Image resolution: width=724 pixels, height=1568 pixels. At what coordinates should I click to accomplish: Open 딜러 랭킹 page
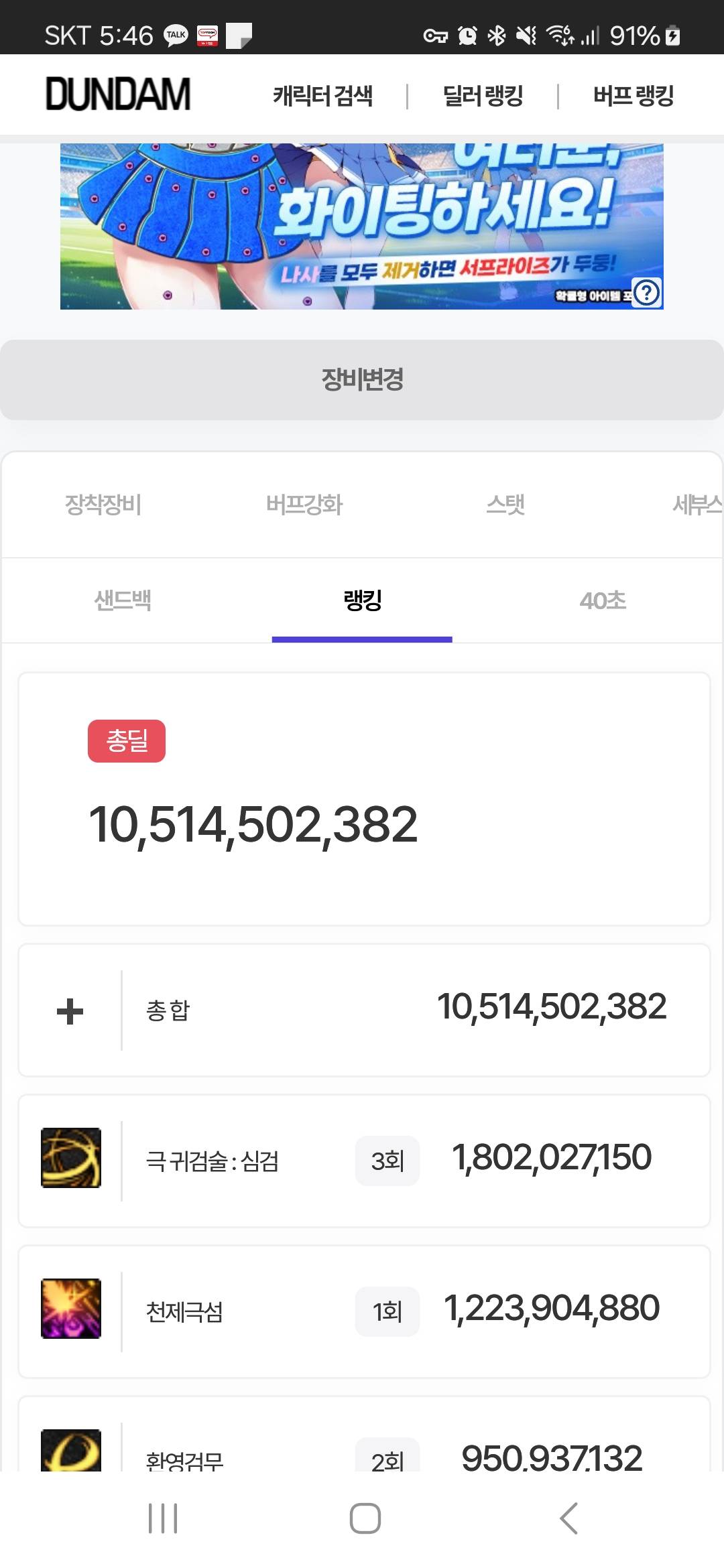(x=483, y=96)
